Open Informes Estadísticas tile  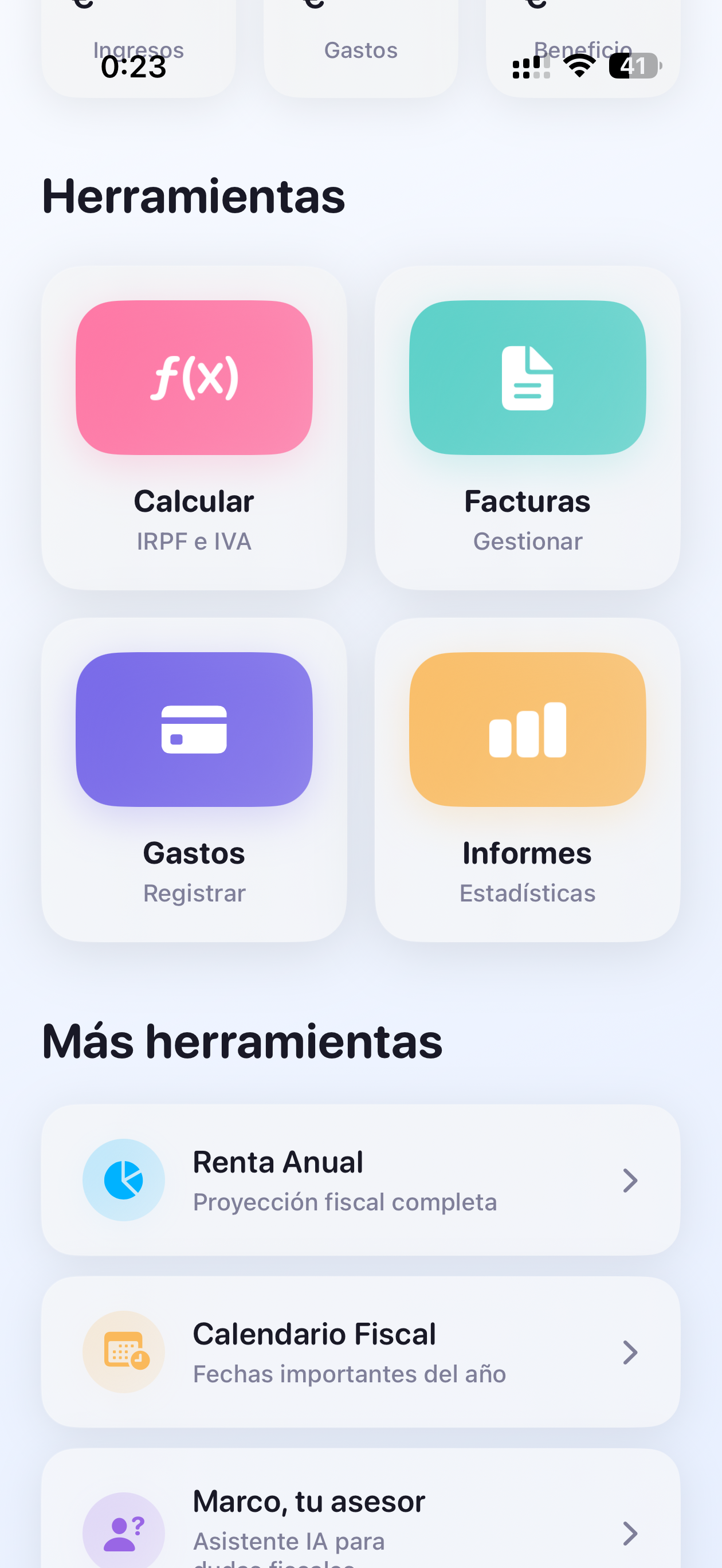(527, 781)
